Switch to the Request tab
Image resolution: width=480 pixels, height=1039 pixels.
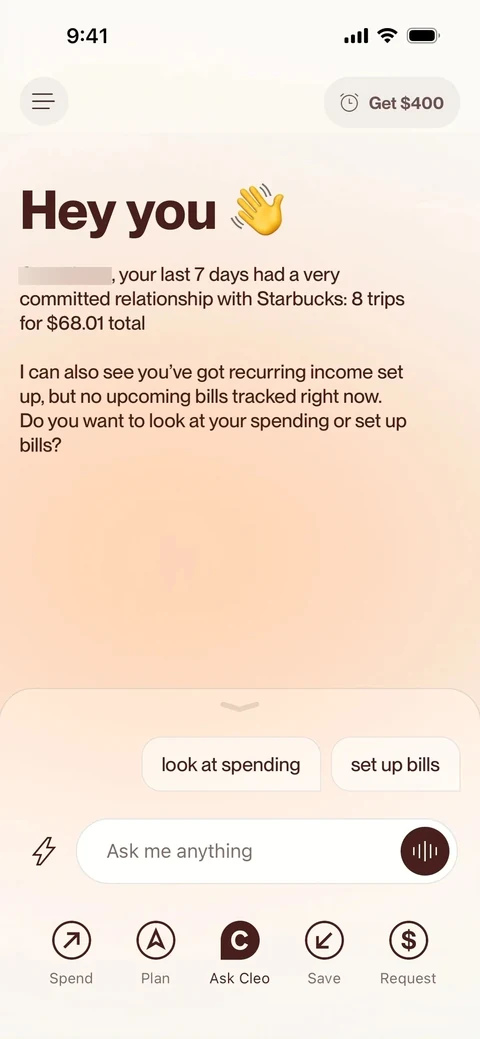(408, 952)
